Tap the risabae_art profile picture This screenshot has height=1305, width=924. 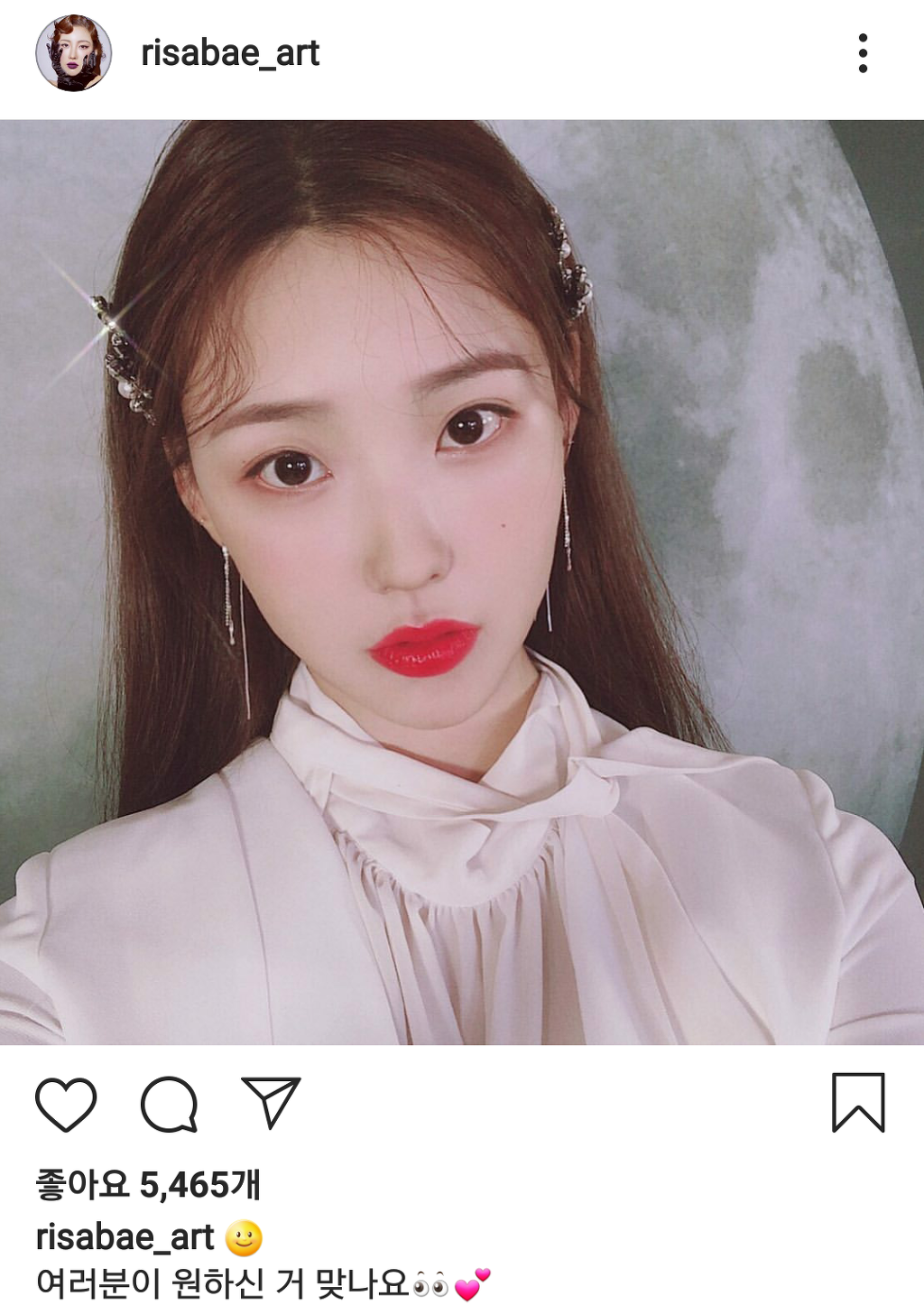[73, 53]
